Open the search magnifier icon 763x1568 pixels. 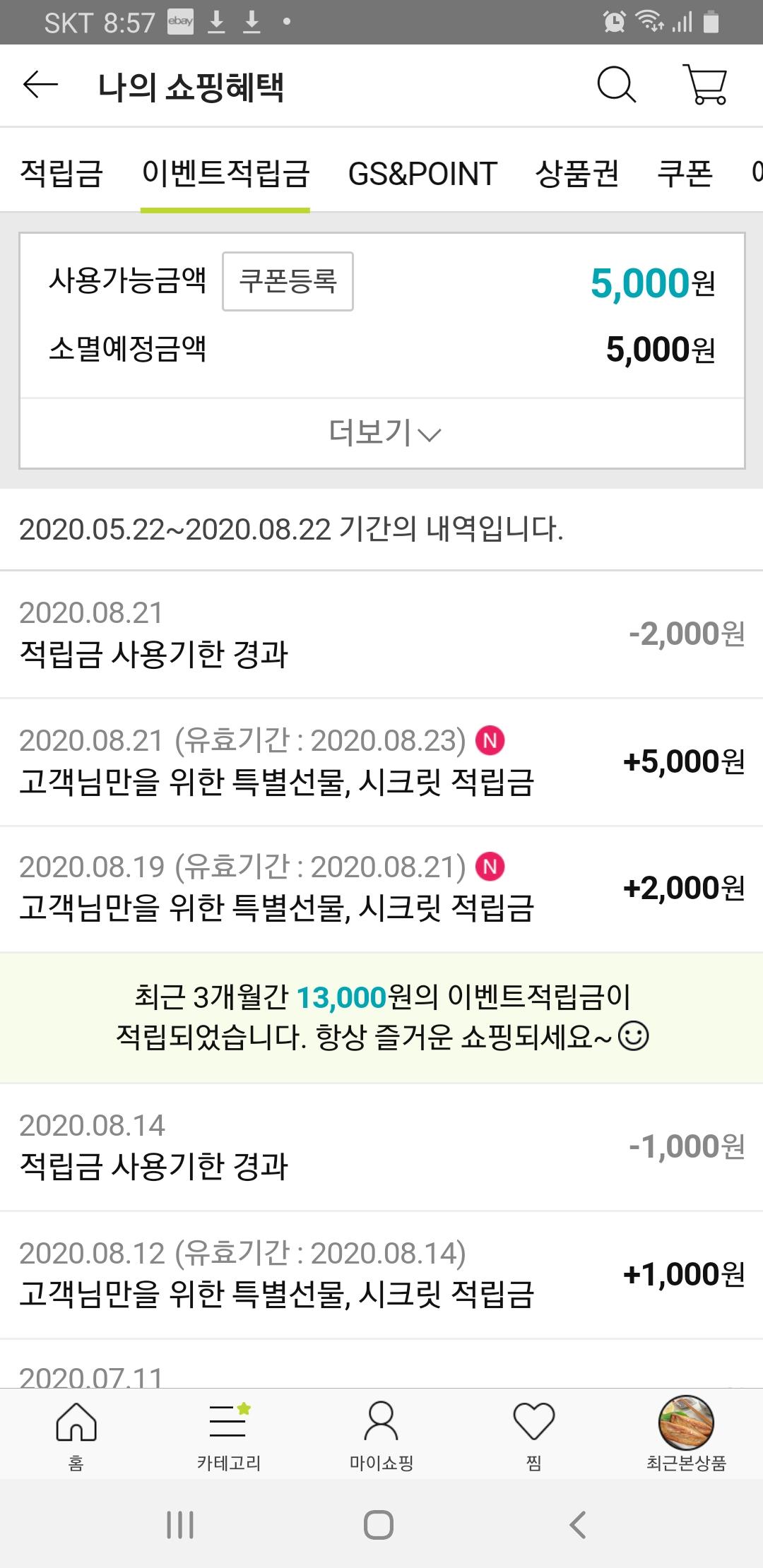pos(616,85)
